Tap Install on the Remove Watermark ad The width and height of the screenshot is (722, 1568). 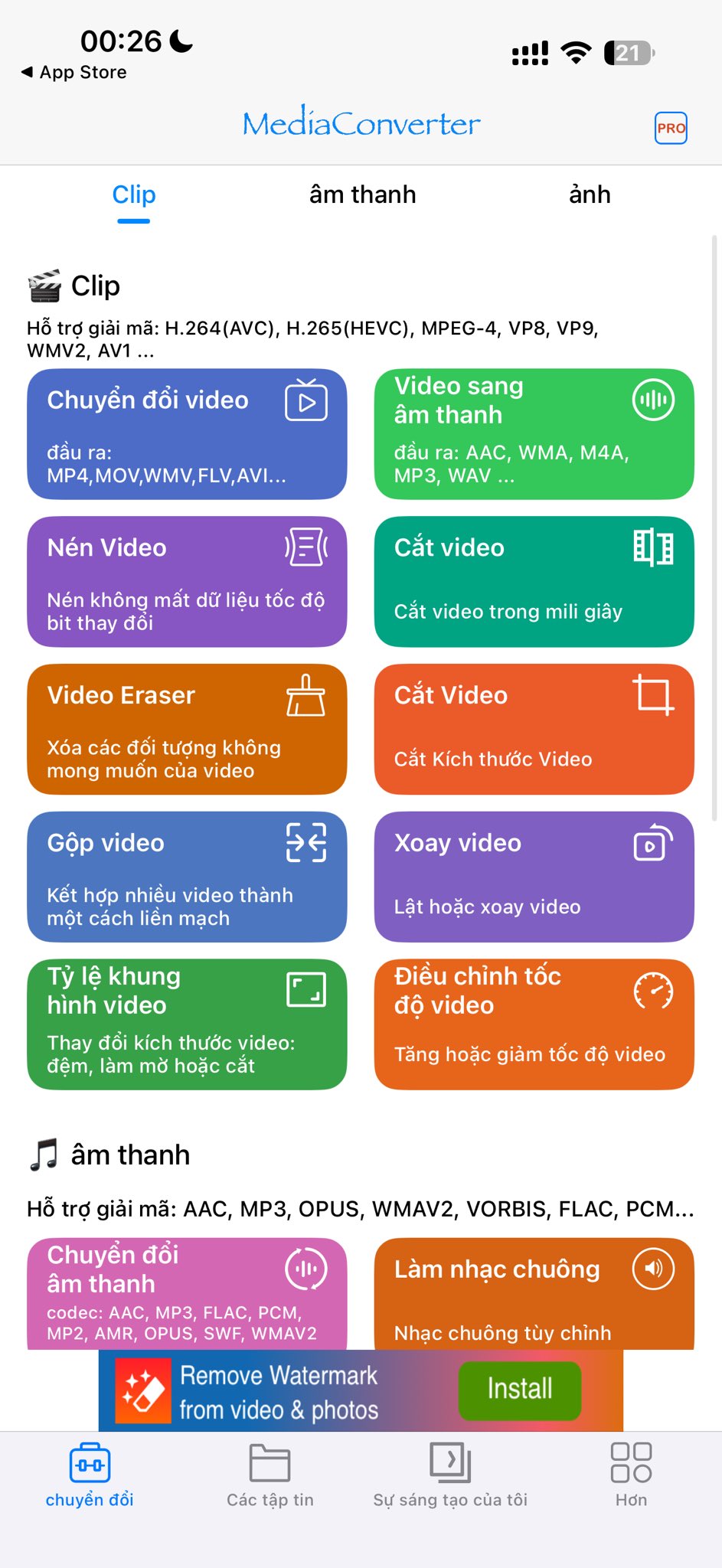point(519,1389)
